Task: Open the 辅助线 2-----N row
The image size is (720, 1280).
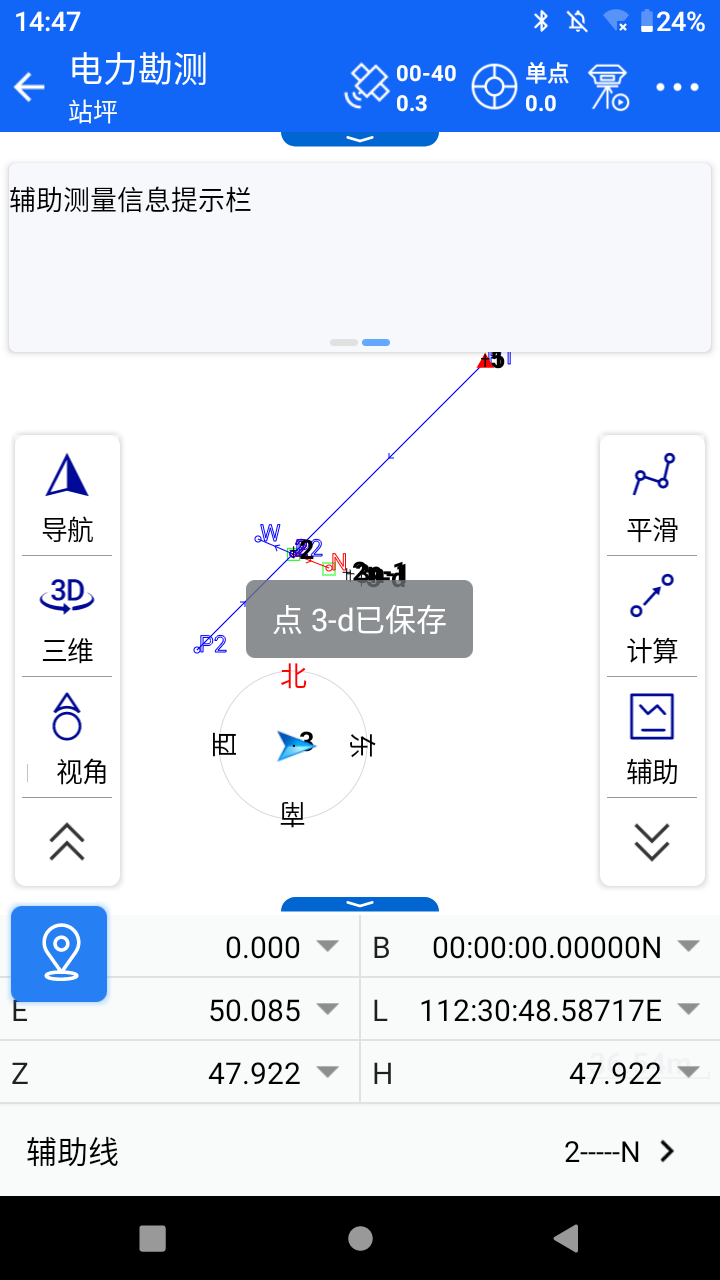Action: click(360, 1152)
